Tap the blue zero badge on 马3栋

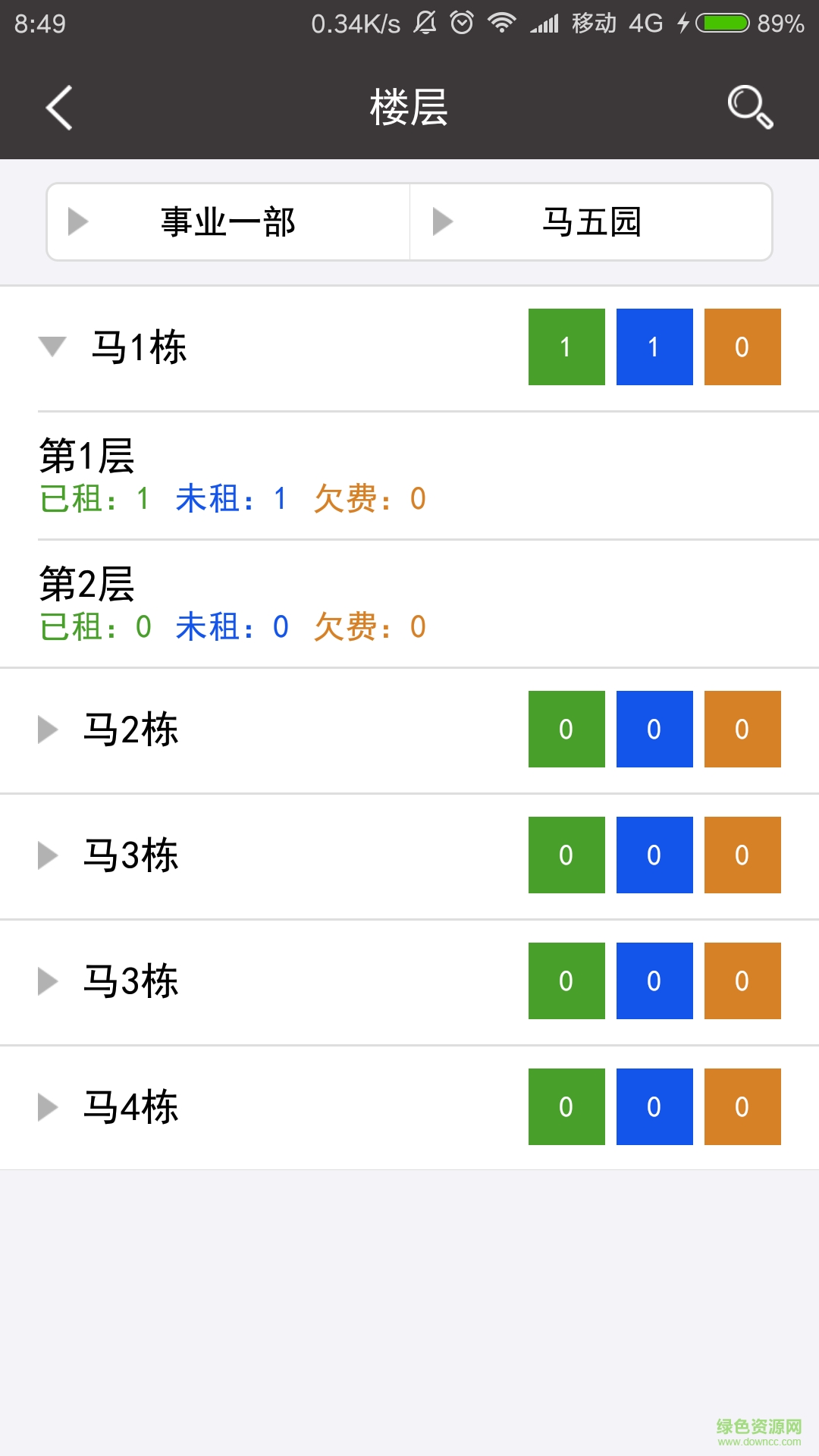coord(654,855)
